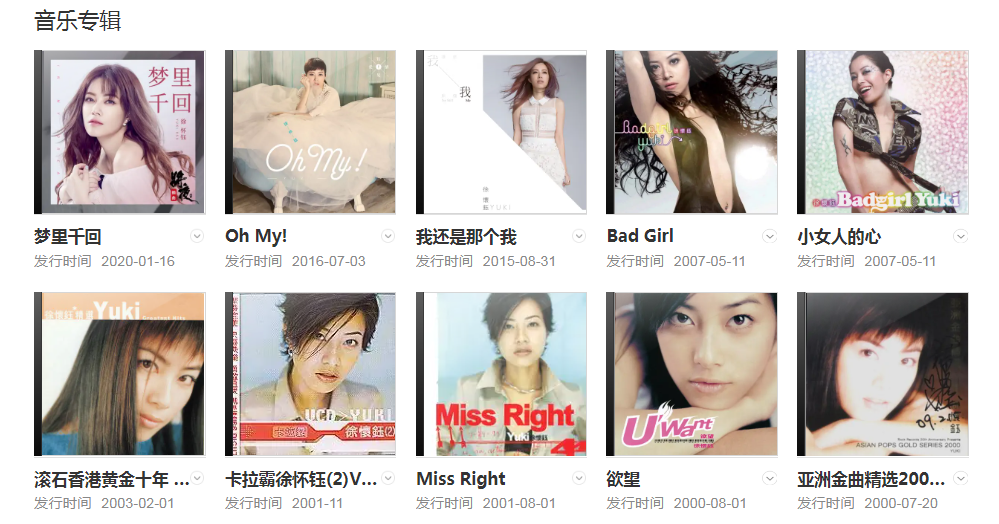Open the 亚洲金曲精选2000 album cover
The image size is (999, 524).
884,375
